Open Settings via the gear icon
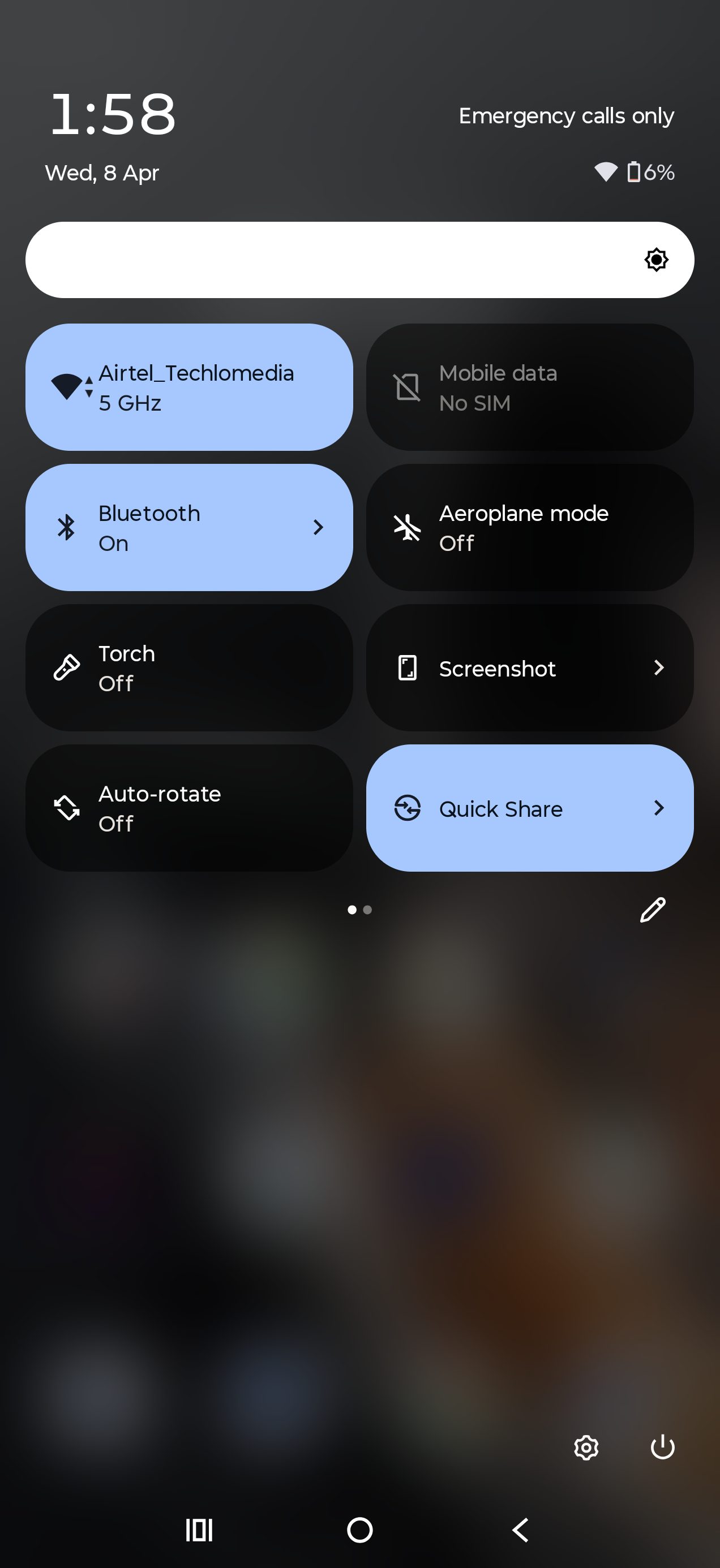The width and height of the screenshot is (720, 1568). click(x=586, y=1447)
